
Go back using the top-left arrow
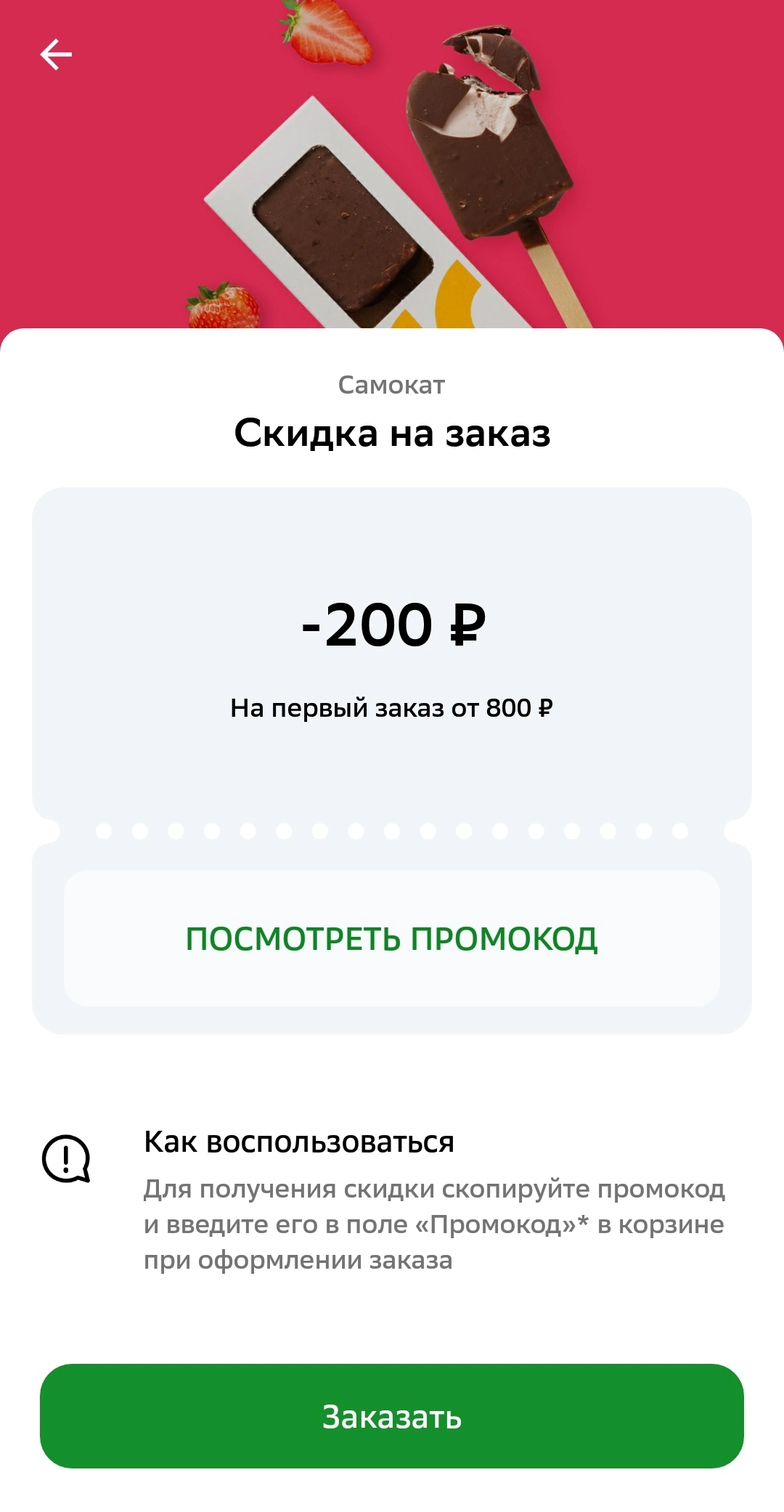56,54
